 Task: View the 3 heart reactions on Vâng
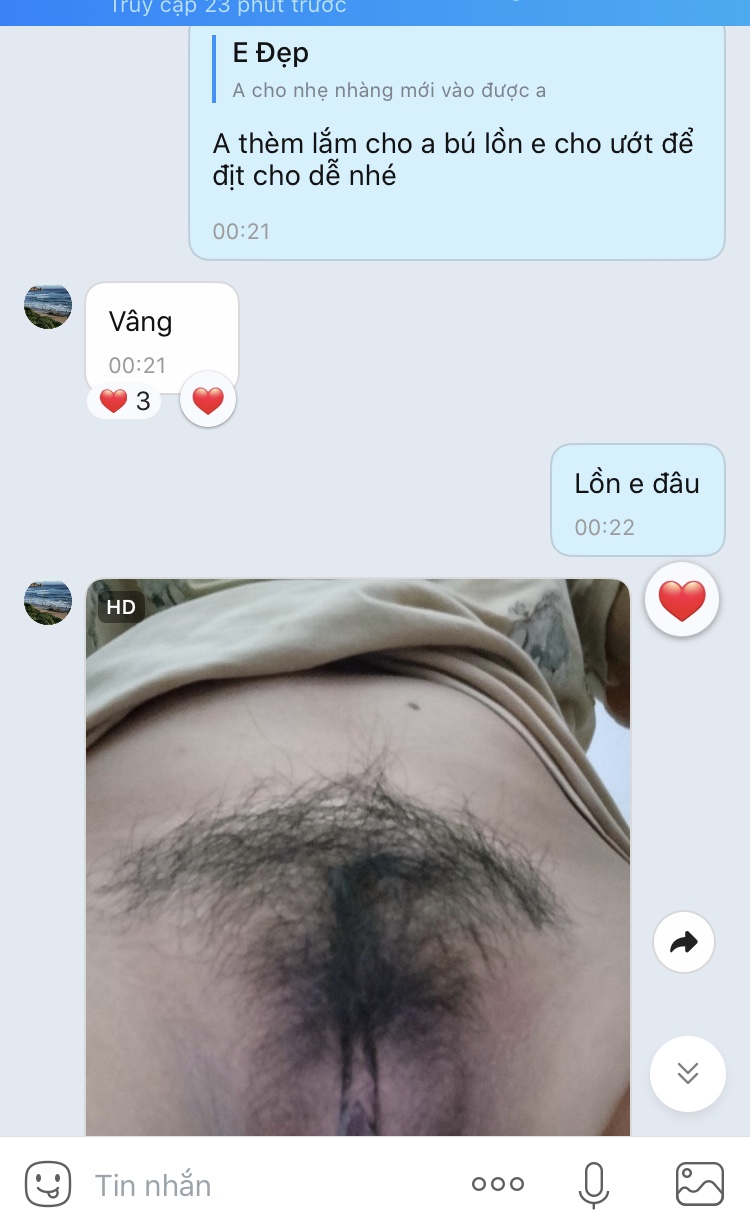[x=126, y=401]
